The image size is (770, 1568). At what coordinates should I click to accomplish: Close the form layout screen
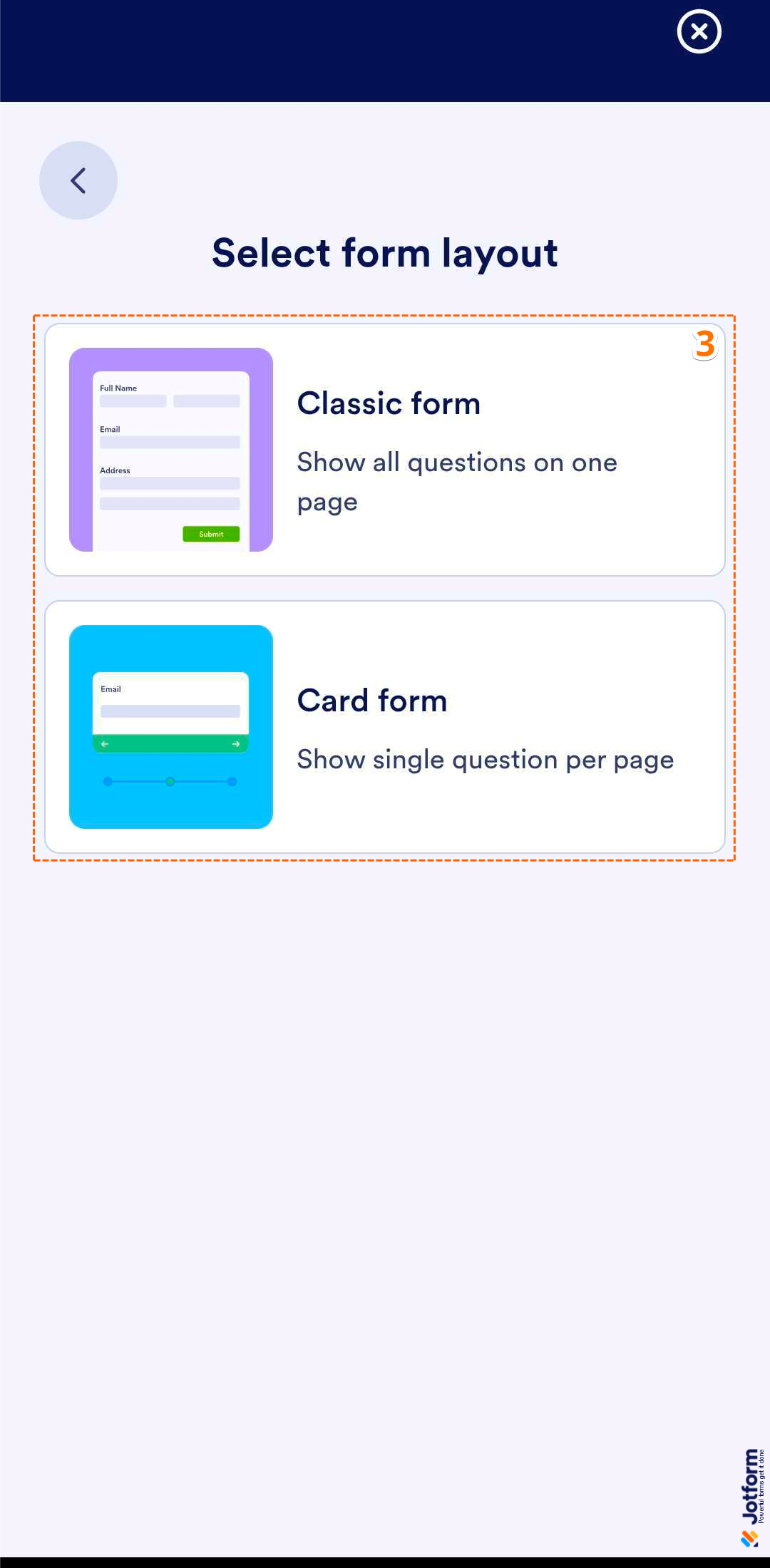(x=699, y=32)
